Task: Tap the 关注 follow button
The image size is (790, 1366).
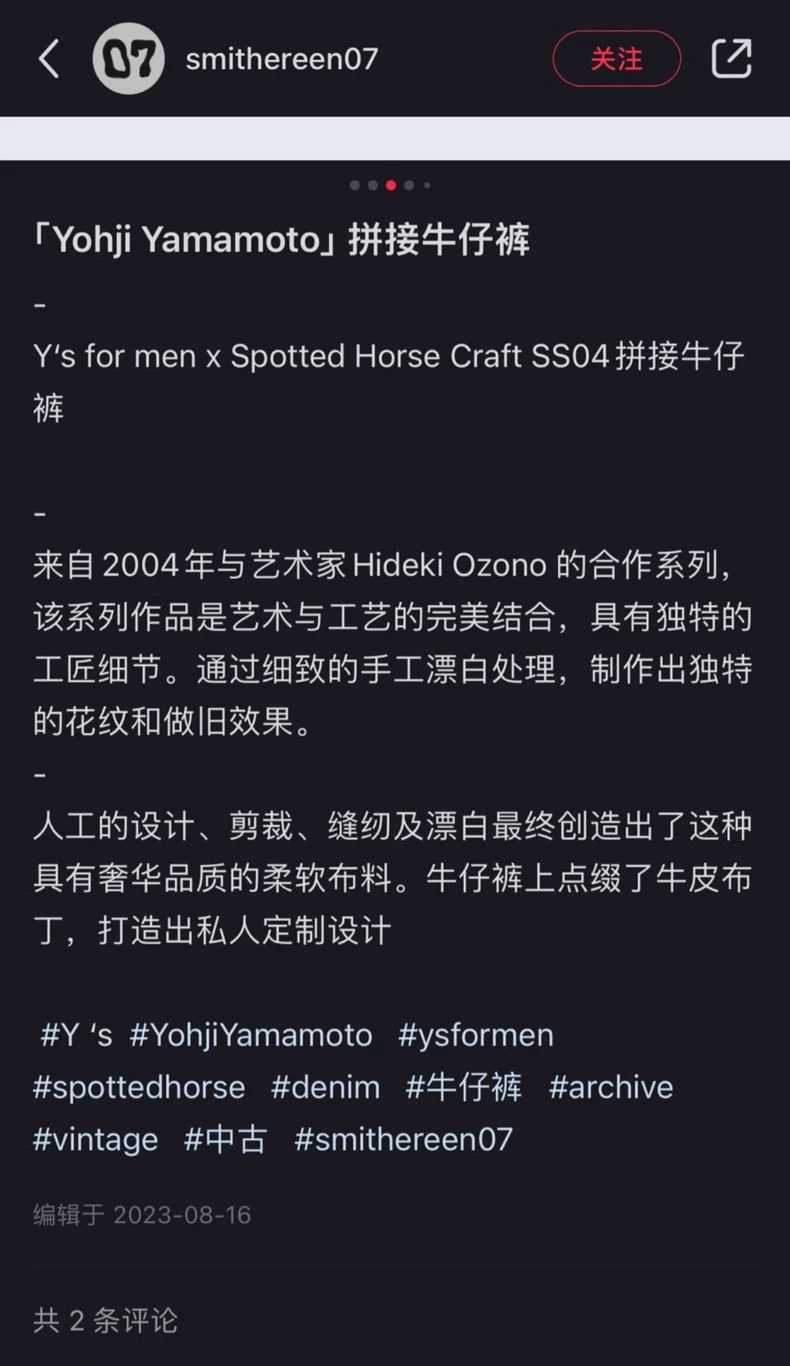Action: (x=616, y=59)
